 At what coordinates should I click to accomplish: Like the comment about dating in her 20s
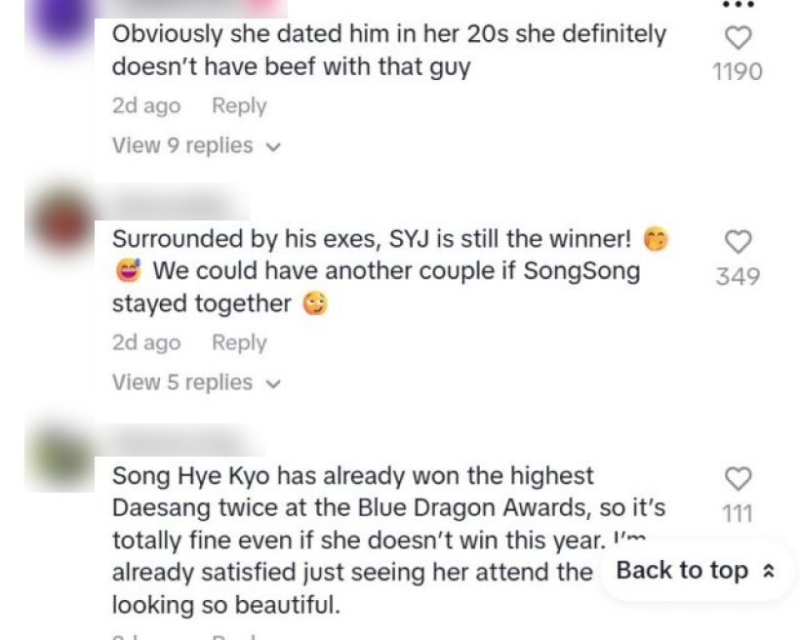[x=737, y=38]
